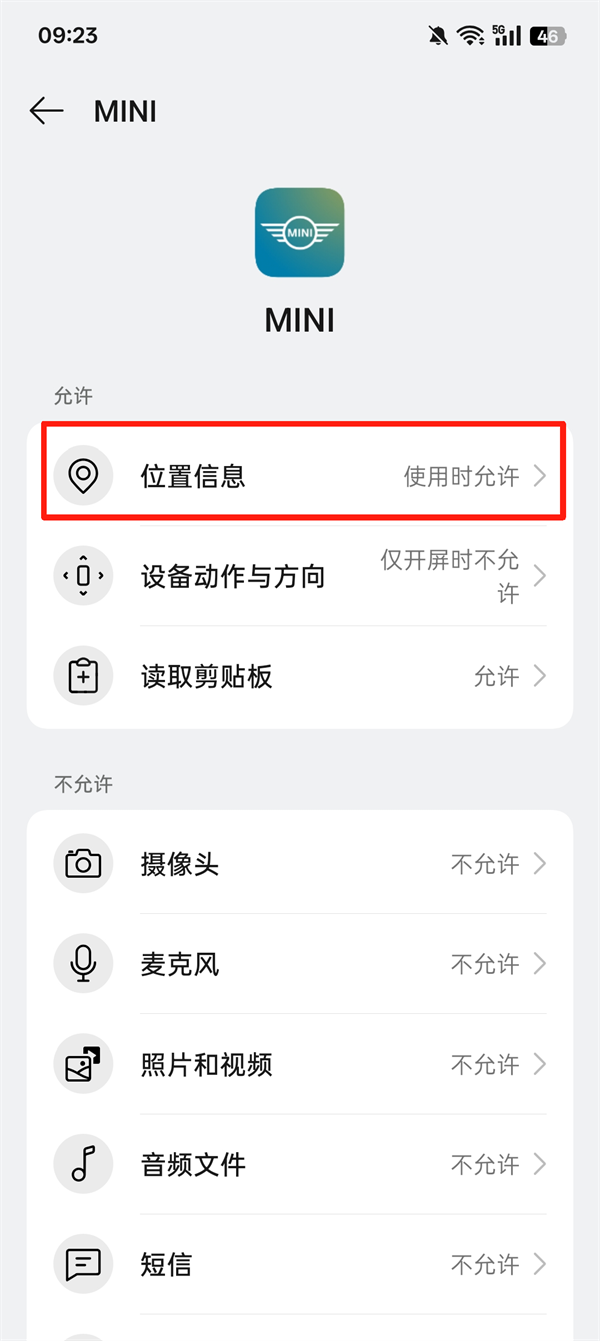Screen dimensions: 600x1341
Task: Open the 短信 permission row
Action: click(x=300, y=1264)
